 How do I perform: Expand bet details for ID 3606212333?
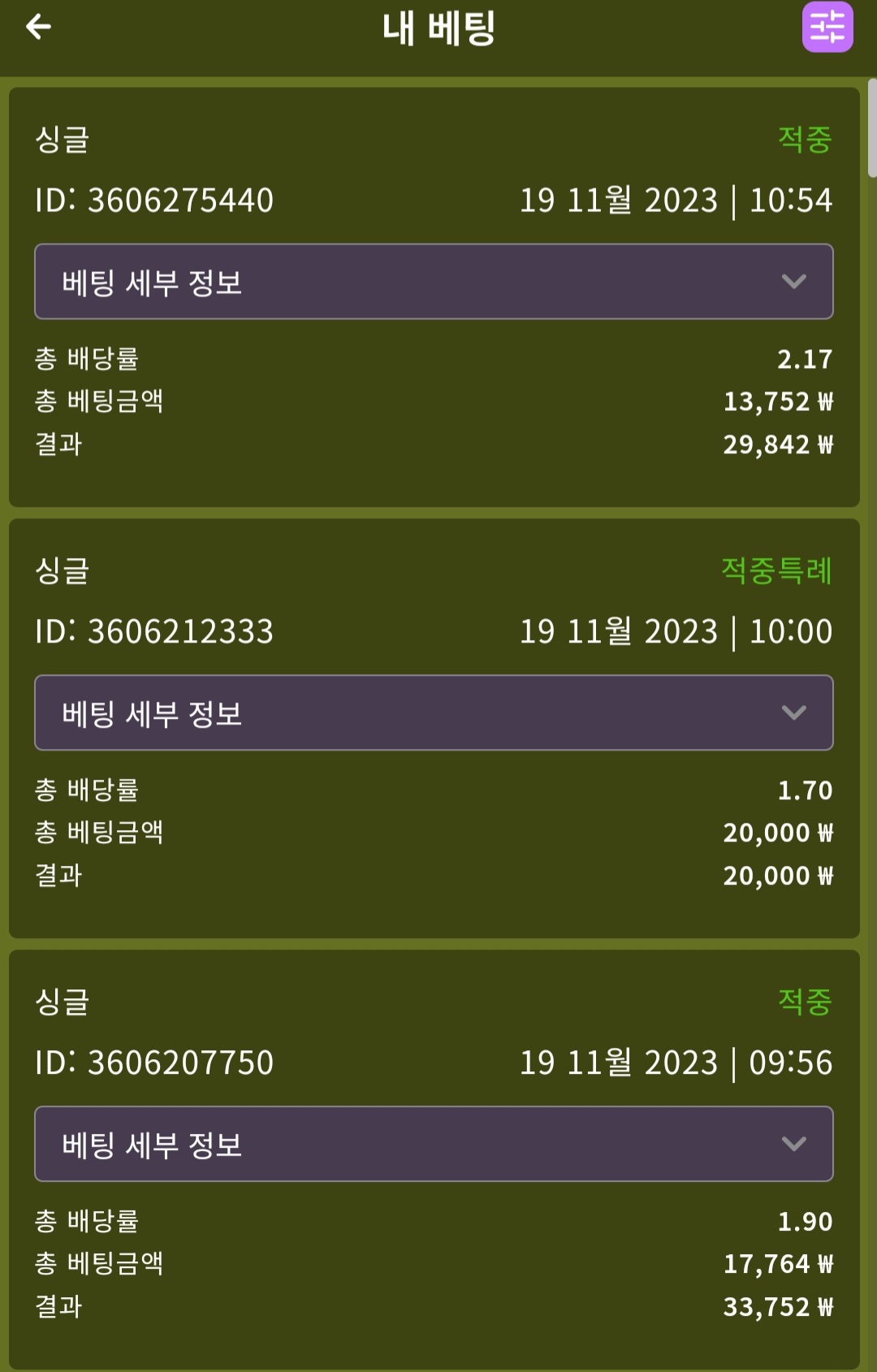click(434, 712)
